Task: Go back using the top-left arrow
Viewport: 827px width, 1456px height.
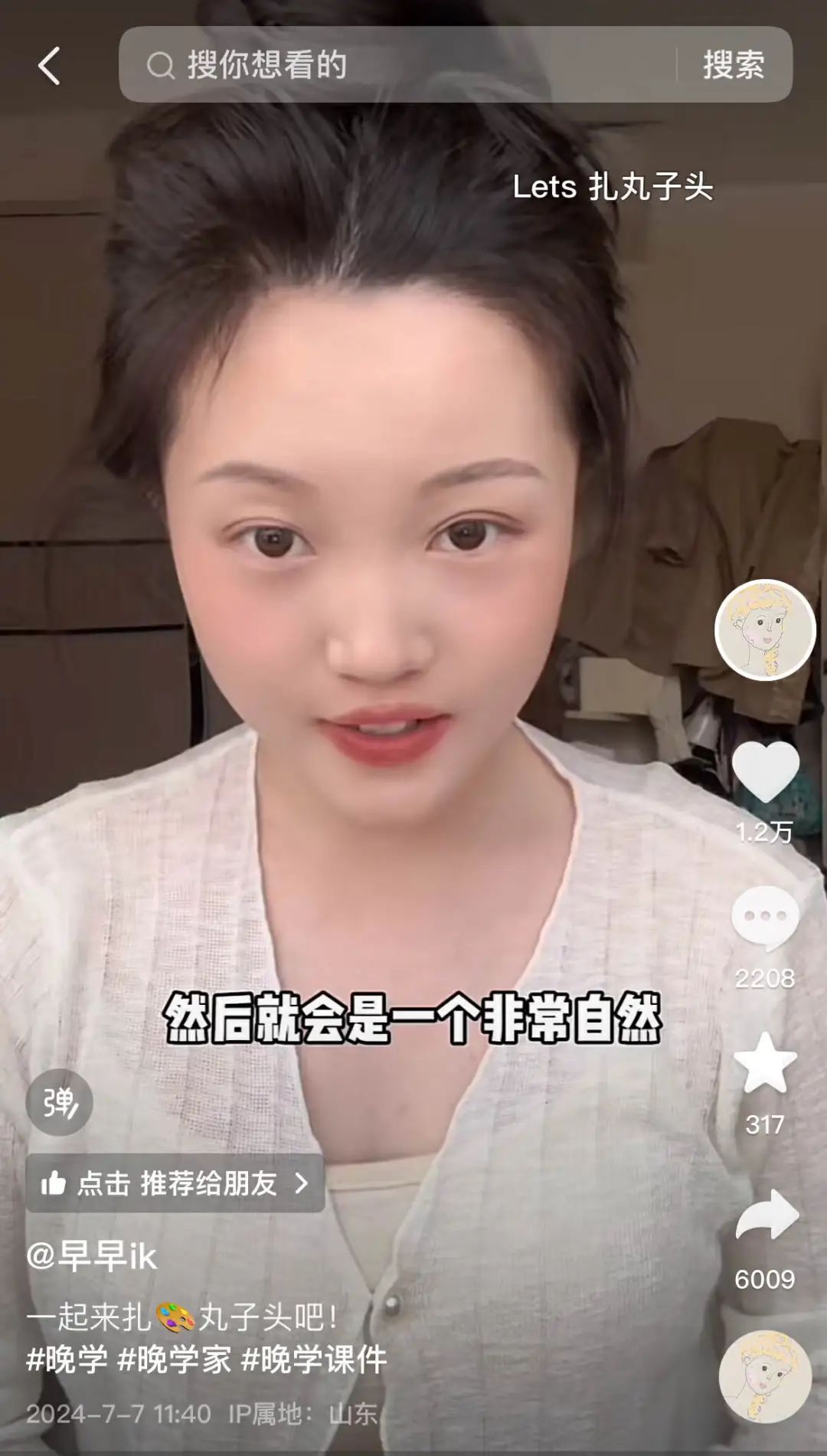Action: pos(49,66)
